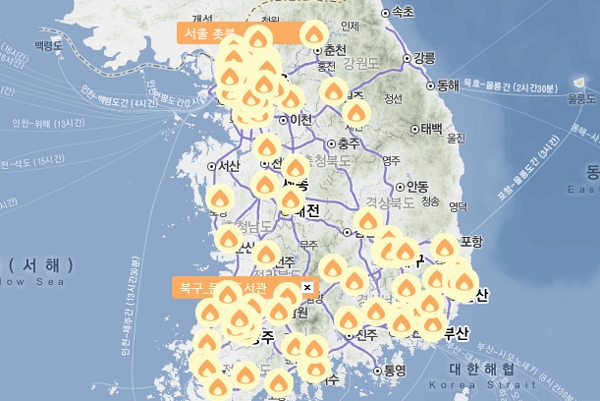This screenshot has width=600, height=401.
Task: Open the 서울 orange info label
Action: [x=199, y=32]
